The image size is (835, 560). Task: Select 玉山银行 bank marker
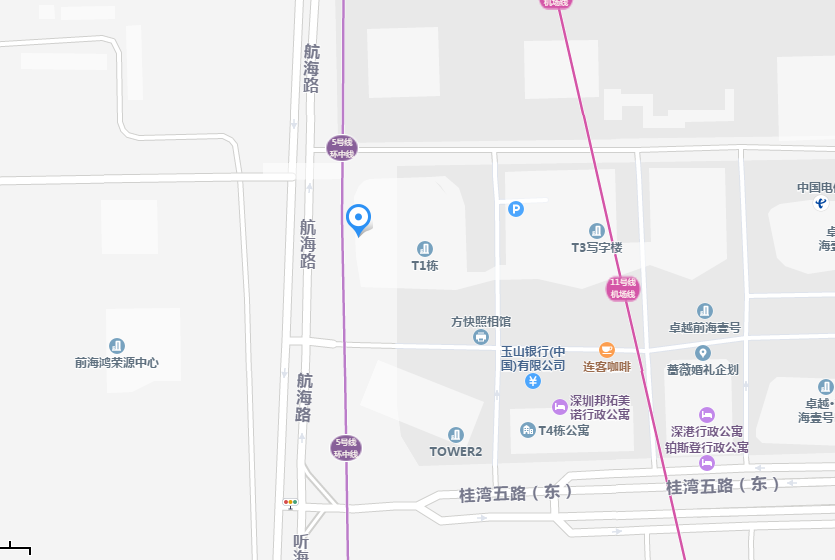(533, 381)
